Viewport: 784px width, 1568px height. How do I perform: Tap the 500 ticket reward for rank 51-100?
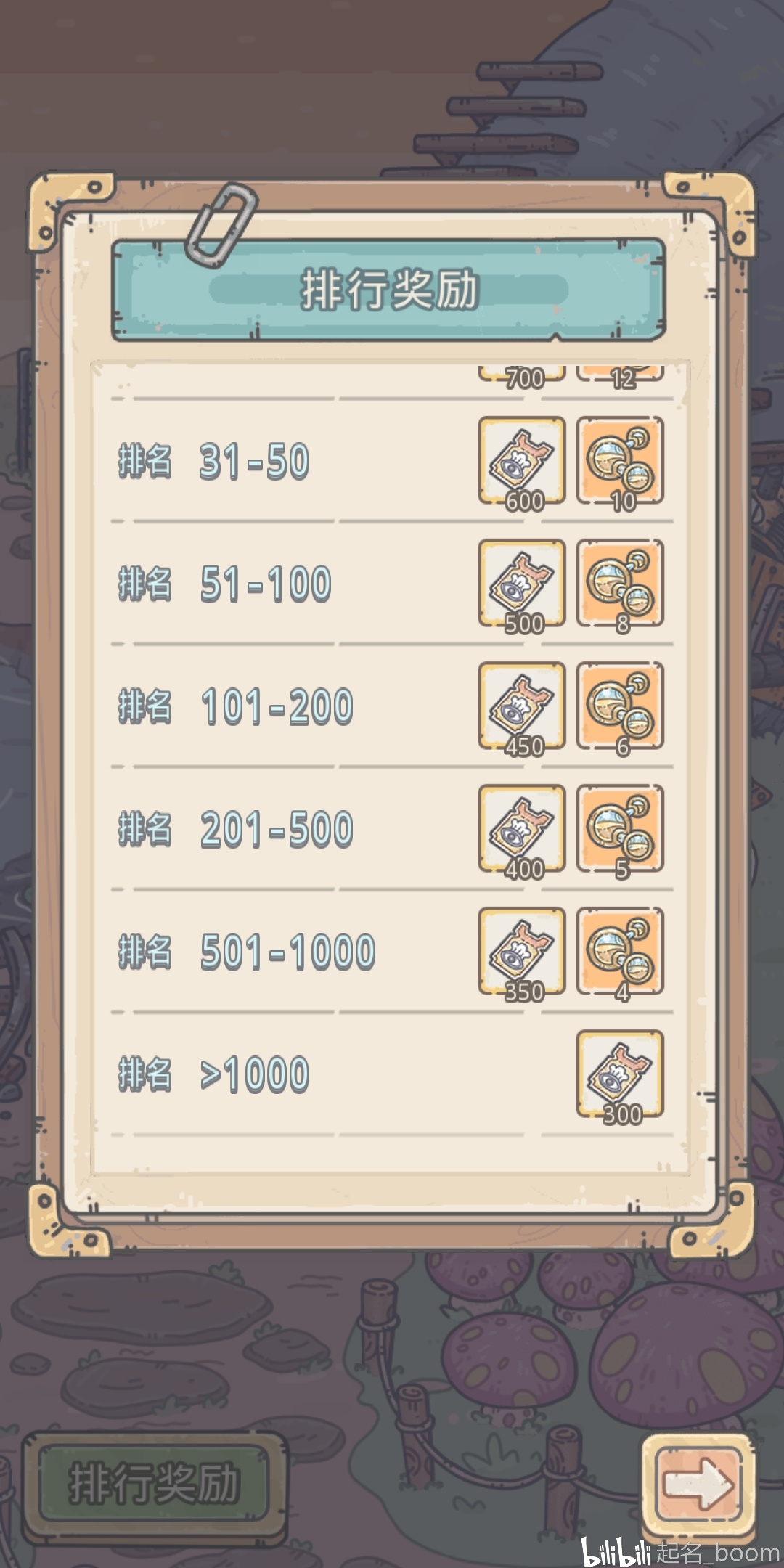521,583
